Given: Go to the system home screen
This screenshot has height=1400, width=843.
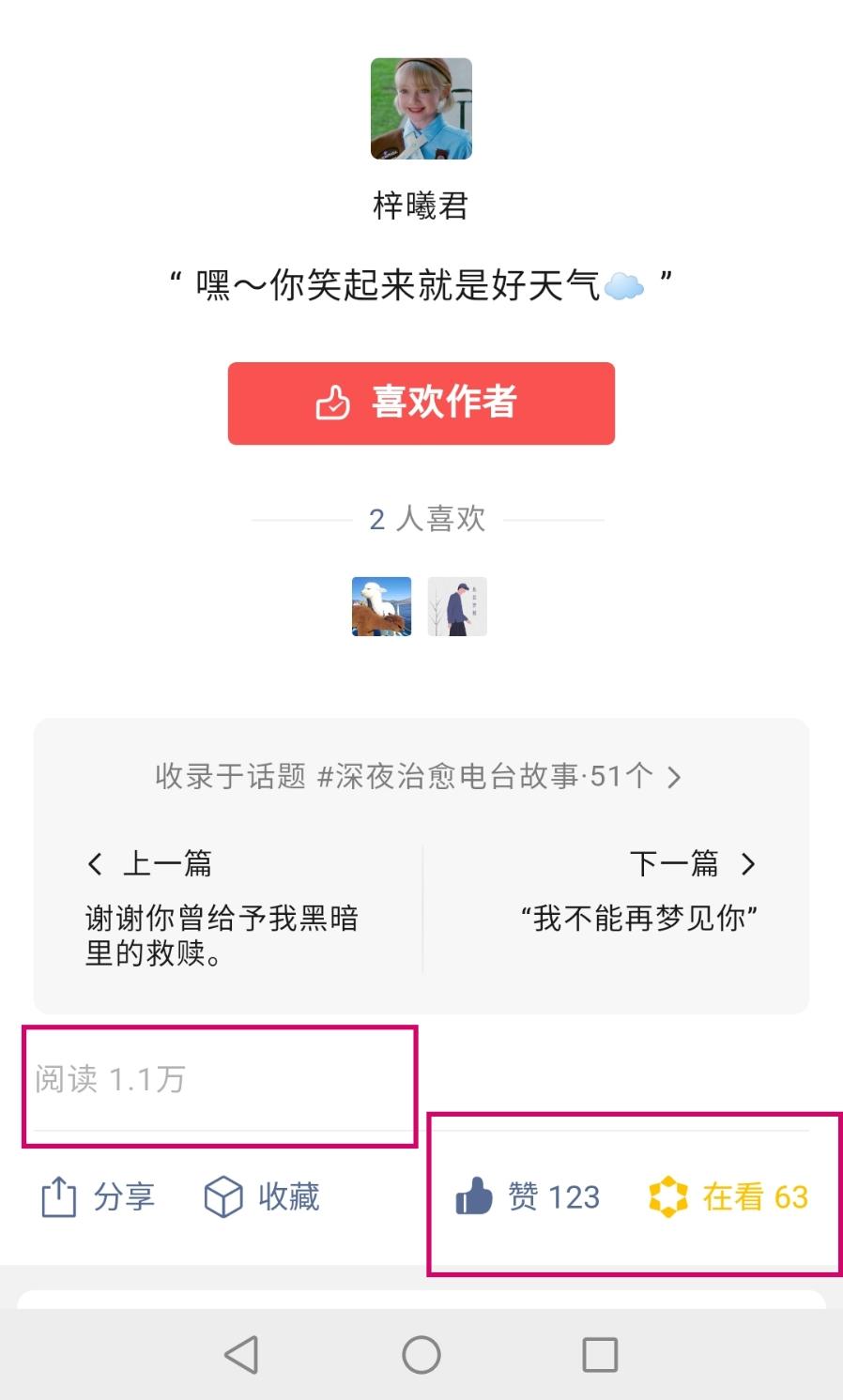Looking at the screenshot, I should [421, 1355].
